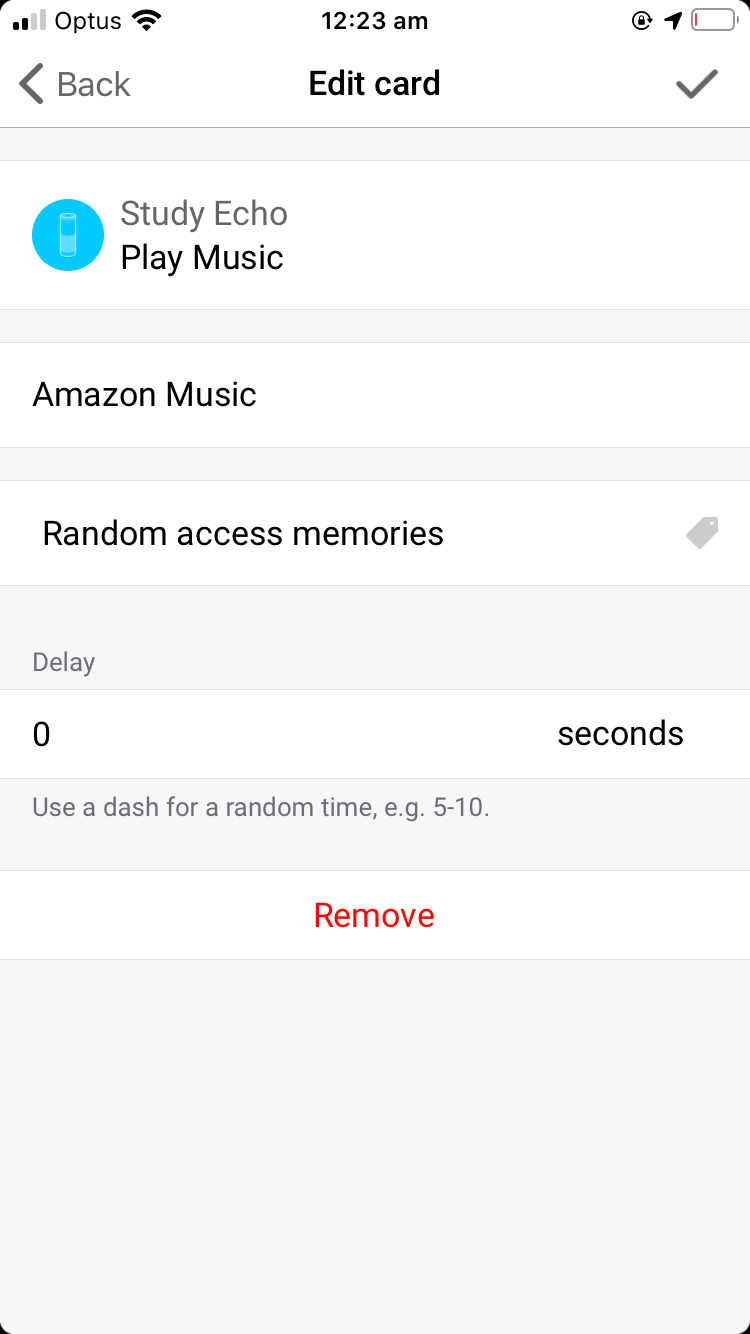This screenshot has height=1334, width=750.
Task: Remove this card
Action: pos(374,915)
